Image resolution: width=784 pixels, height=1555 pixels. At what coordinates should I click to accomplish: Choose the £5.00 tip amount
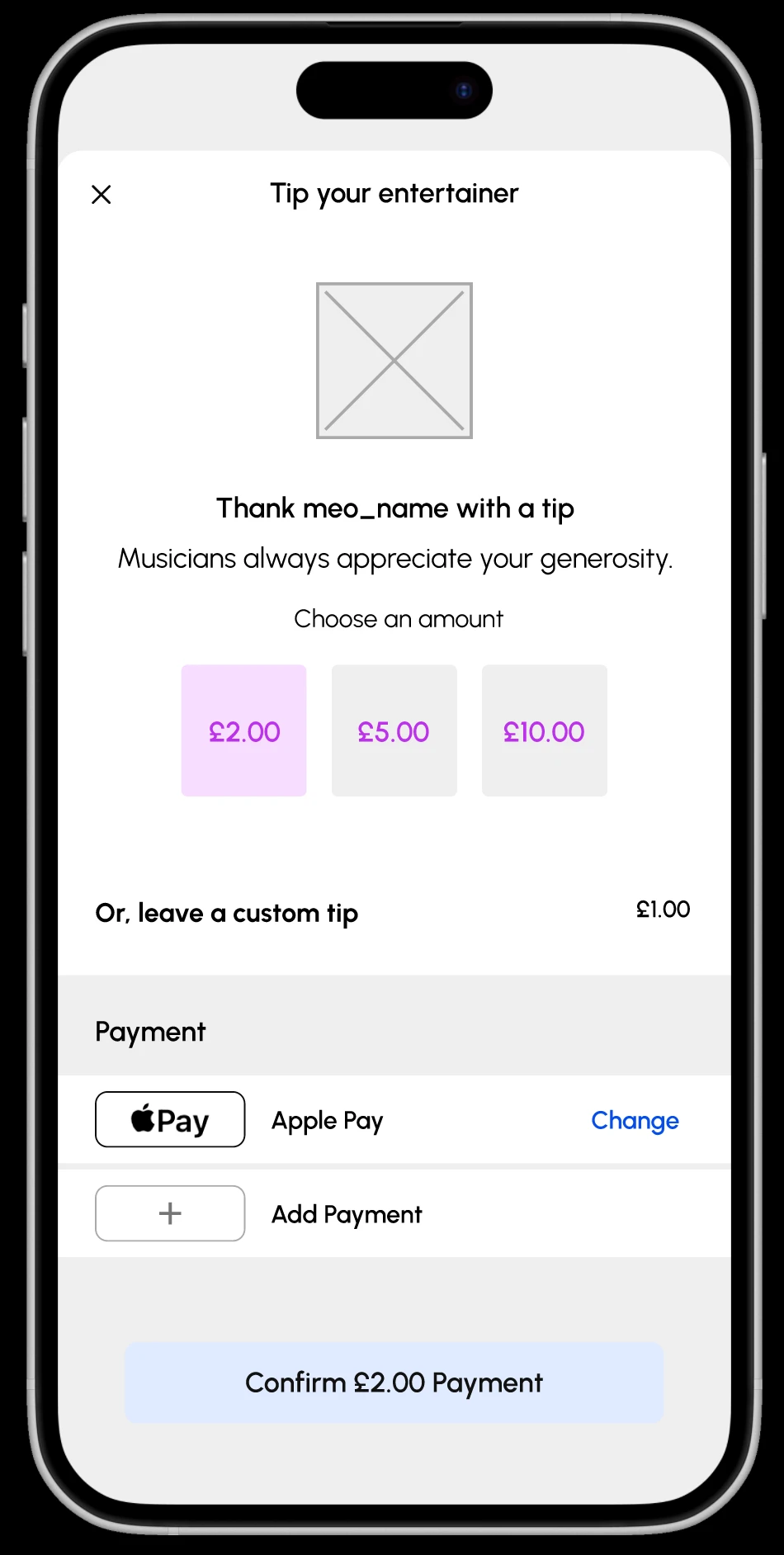click(x=394, y=730)
